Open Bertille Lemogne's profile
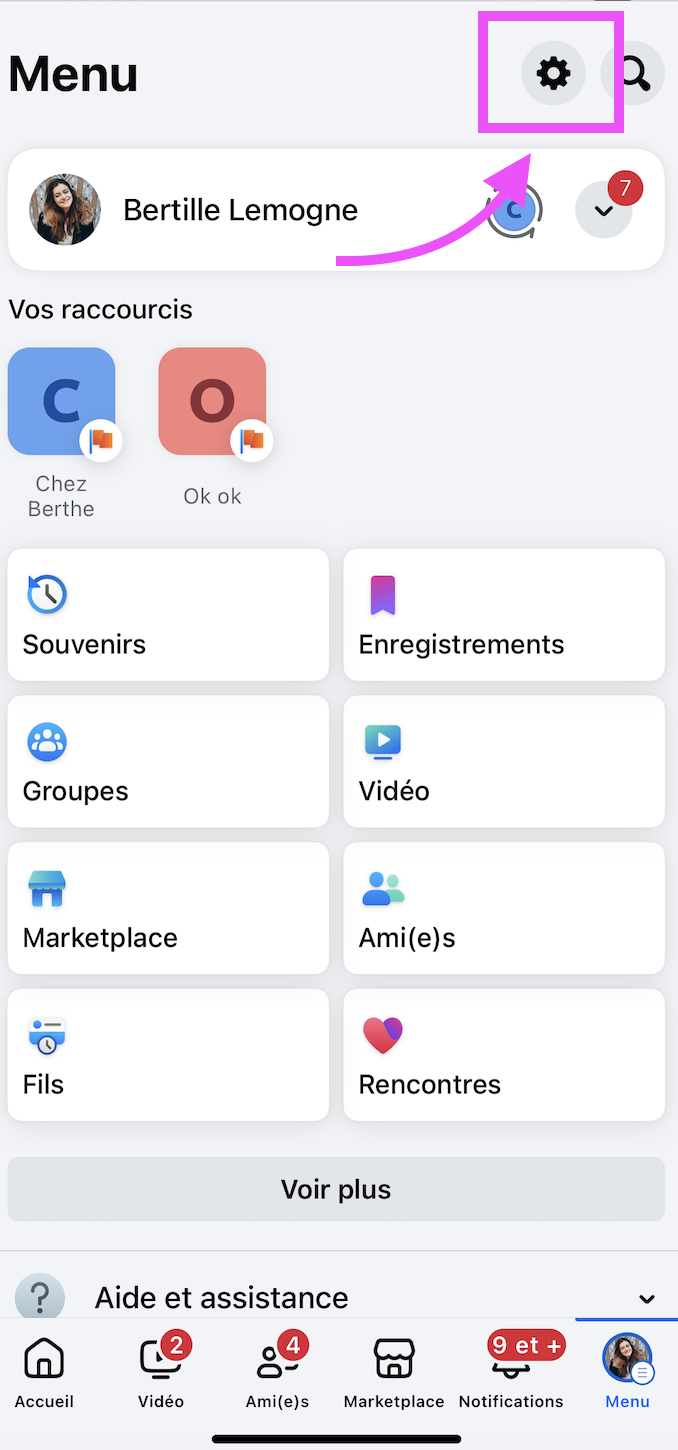Viewport: 678px width, 1450px height. 240,210
